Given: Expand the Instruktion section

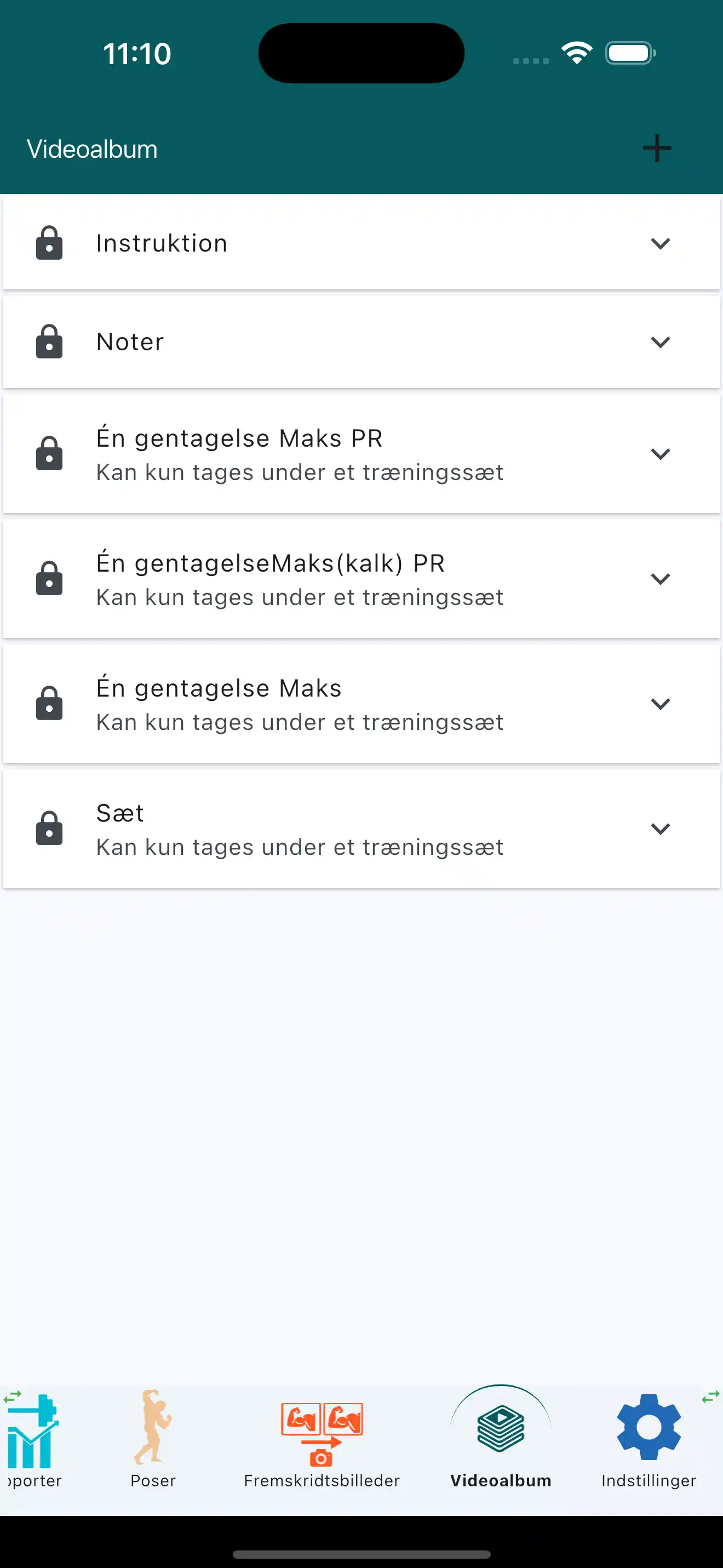Looking at the screenshot, I should pyautogui.click(x=661, y=243).
